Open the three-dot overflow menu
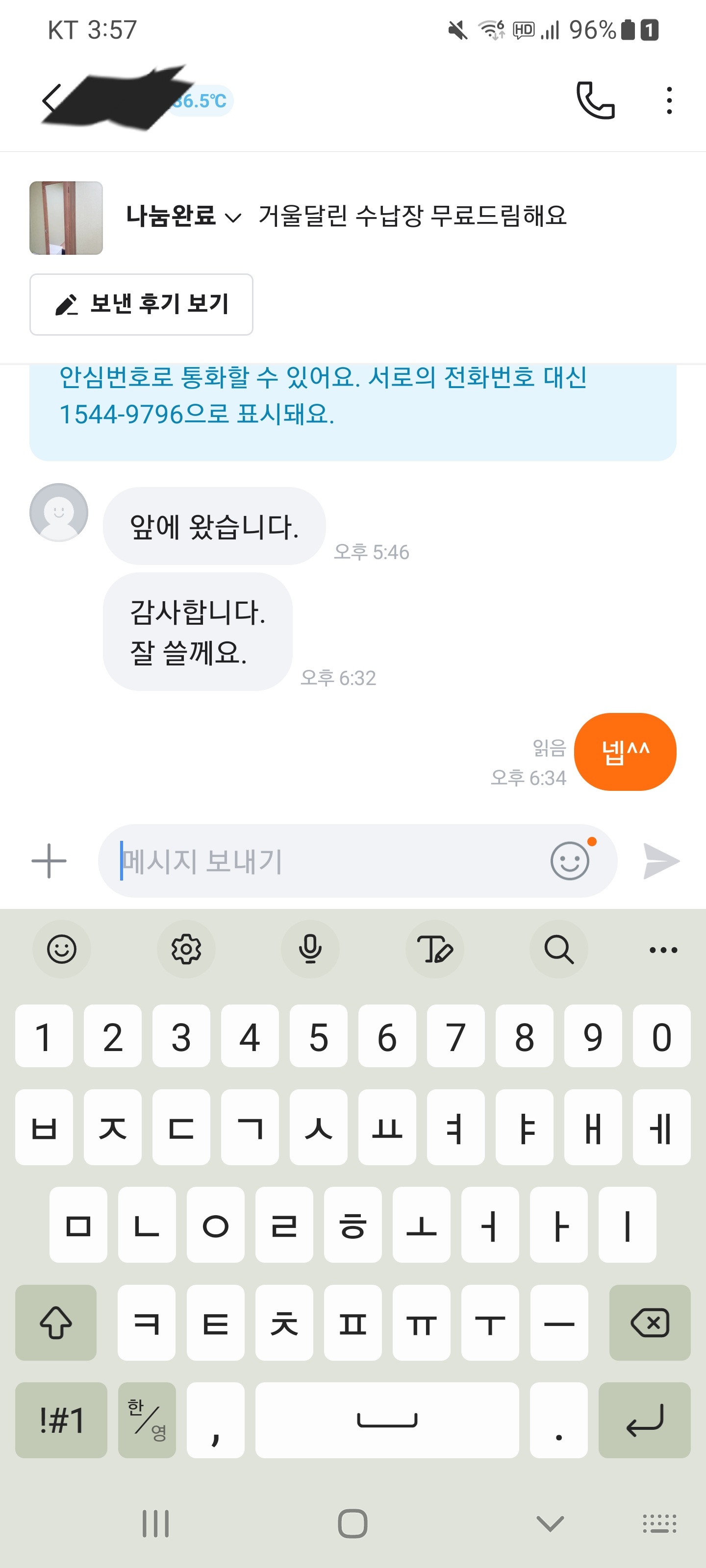 pos(669,100)
